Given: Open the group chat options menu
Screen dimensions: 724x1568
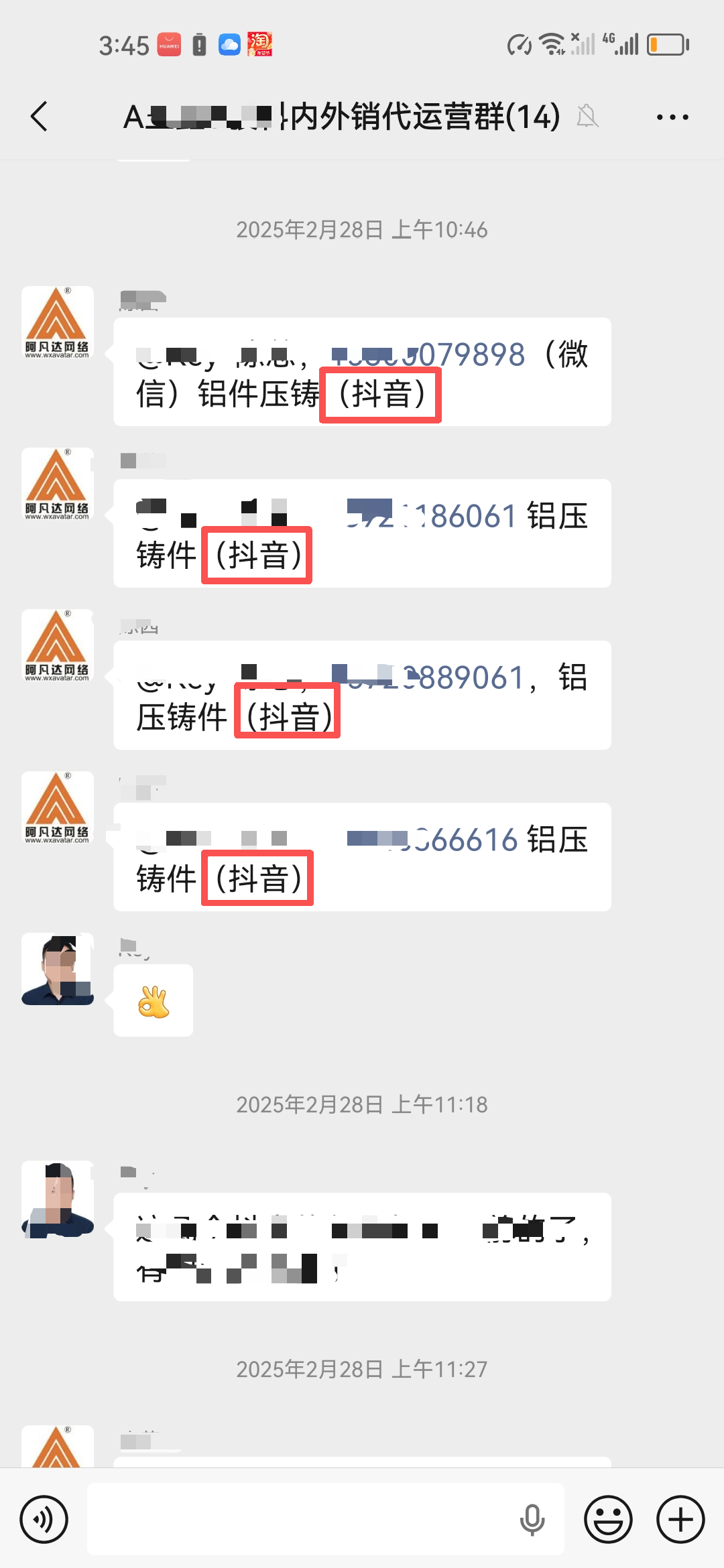Looking at the screenshot, I should [x=672, y=117].
